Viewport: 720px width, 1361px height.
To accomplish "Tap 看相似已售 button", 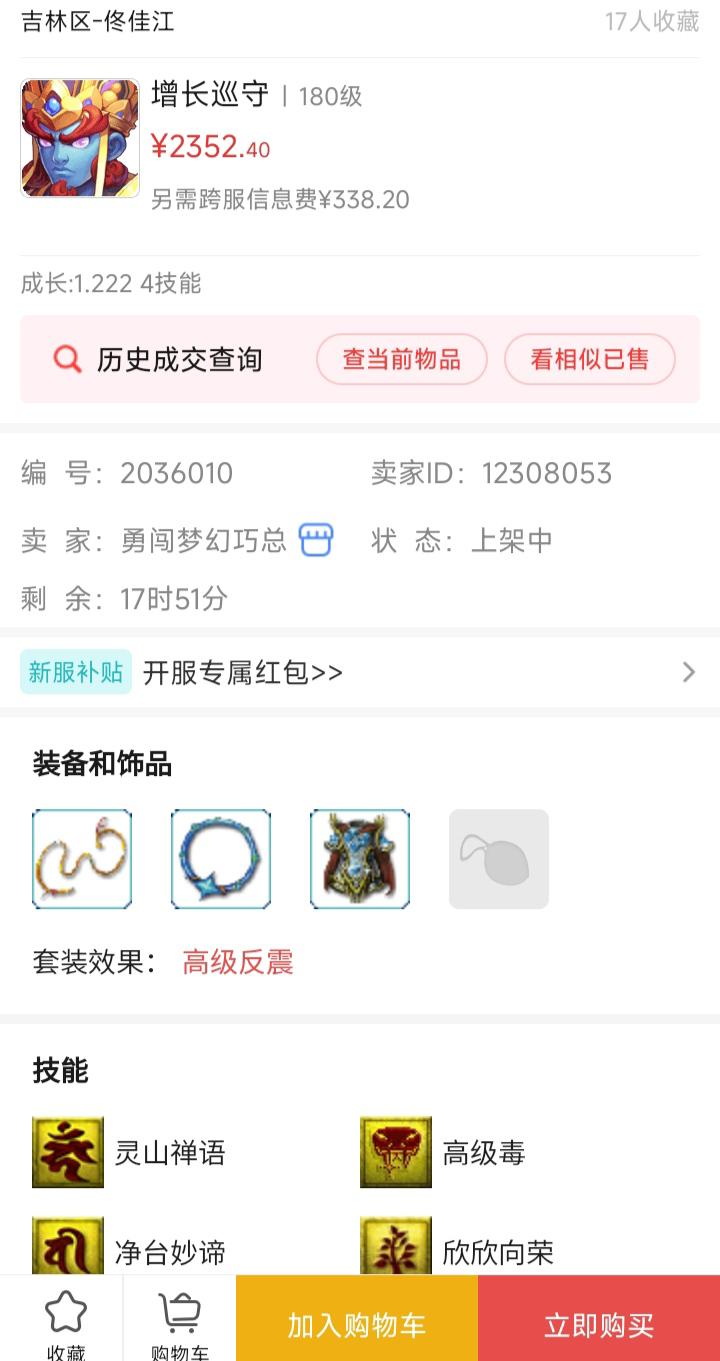I will pos(589,360).
